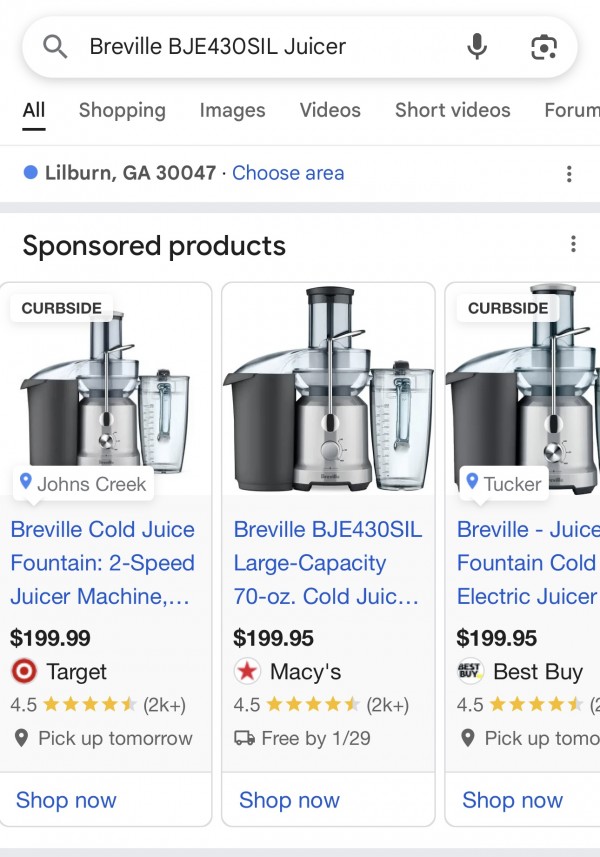Tap Shop now under the Best Buy listing
600x857 pixels.
[512, 800]
